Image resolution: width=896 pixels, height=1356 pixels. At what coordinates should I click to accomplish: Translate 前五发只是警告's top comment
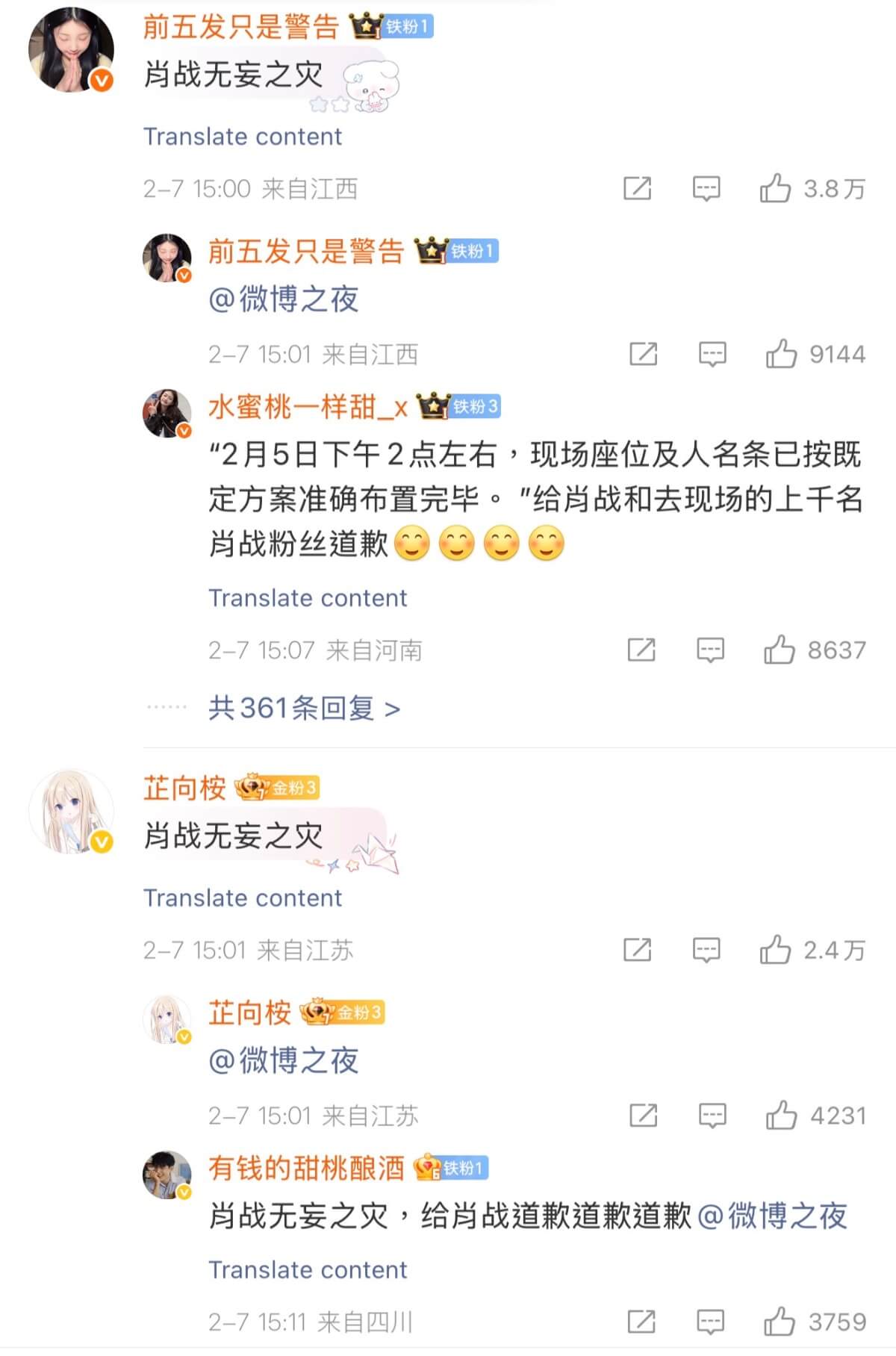point(243,137)
